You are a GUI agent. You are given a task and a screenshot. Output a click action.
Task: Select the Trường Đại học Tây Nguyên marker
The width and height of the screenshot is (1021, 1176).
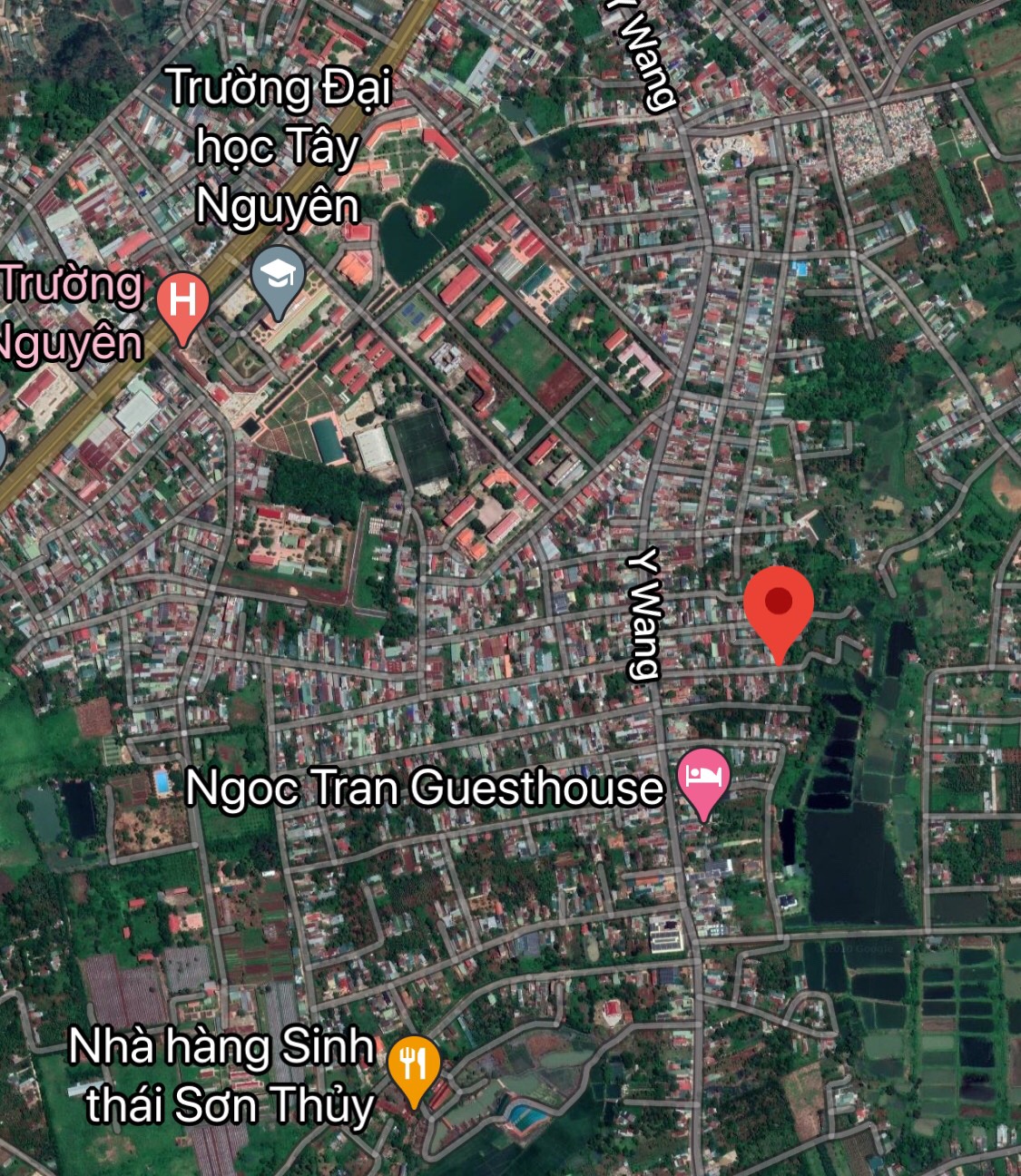(278, 276)
